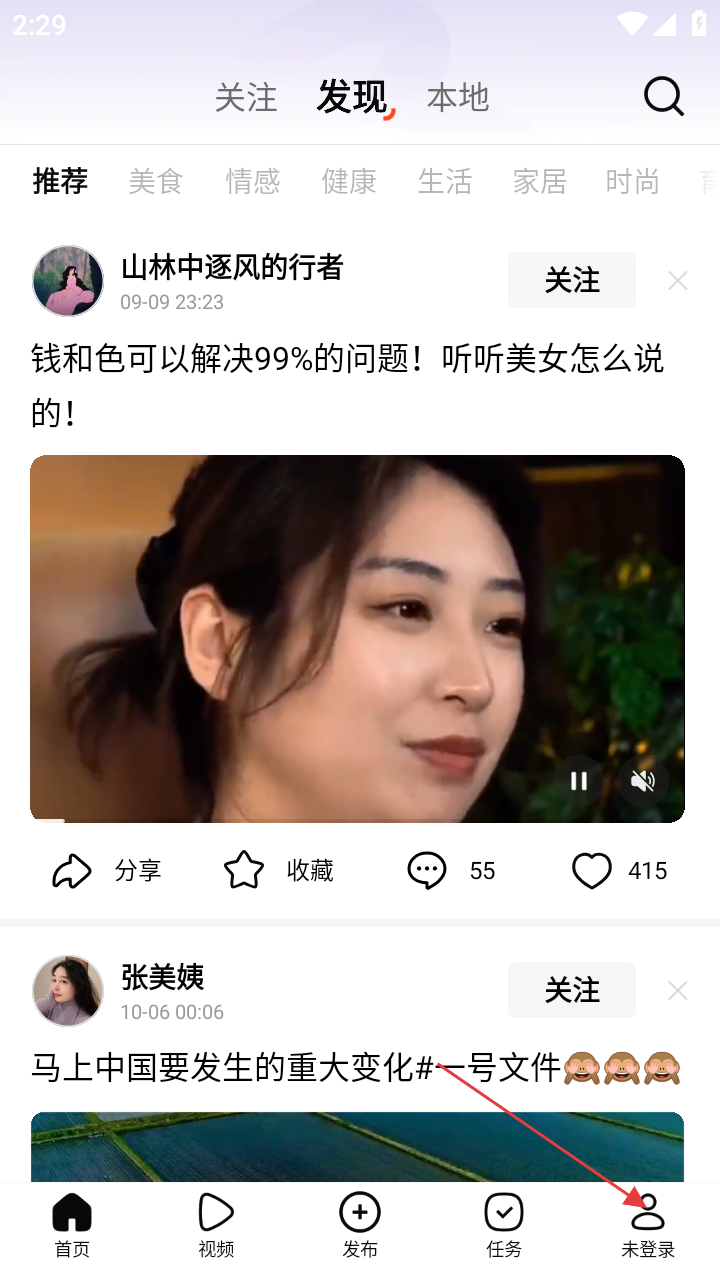Select the 情感 category
This screenshot has height=1280, width=720.
(253, 181)
